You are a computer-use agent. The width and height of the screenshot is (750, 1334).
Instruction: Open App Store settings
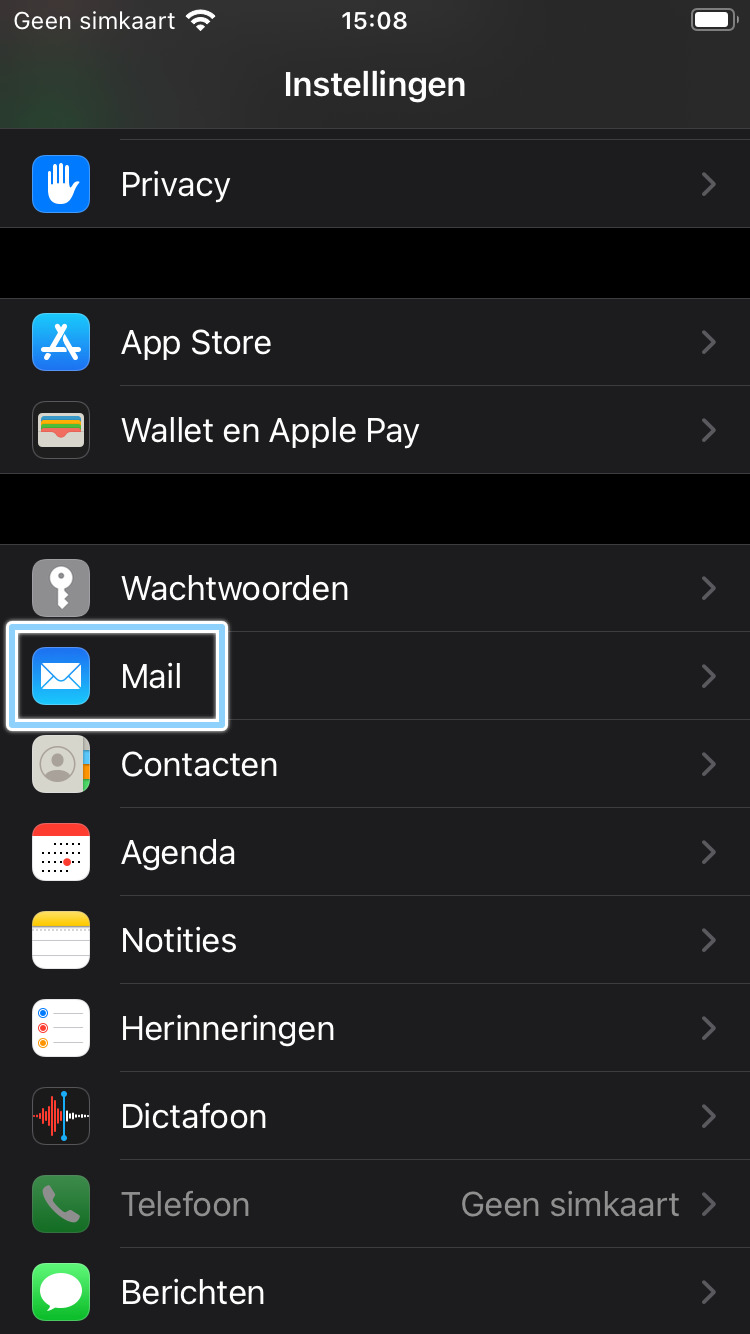tap(375, 342)
